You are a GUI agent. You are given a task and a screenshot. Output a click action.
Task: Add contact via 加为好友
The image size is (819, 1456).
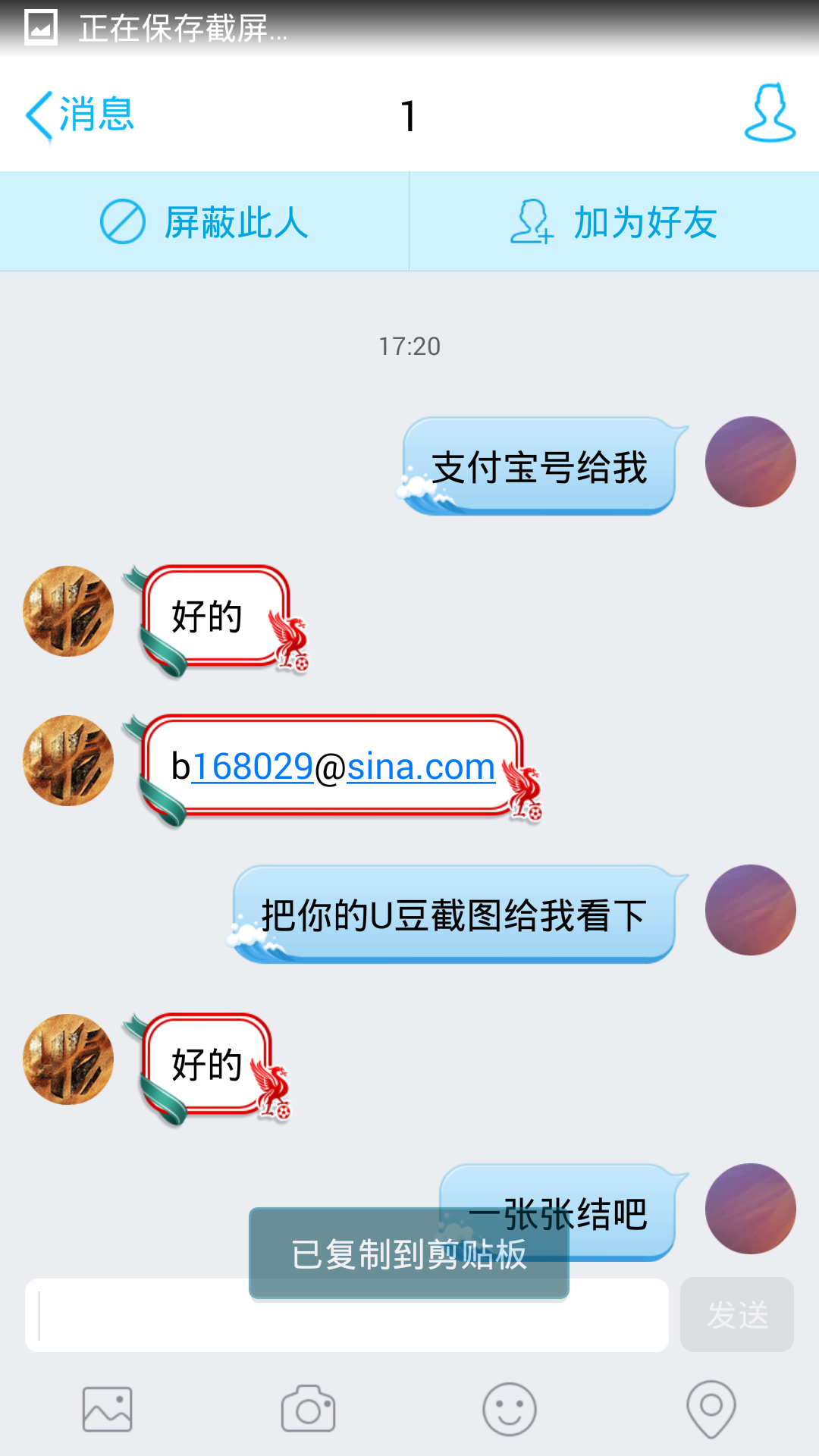(614, 221)
